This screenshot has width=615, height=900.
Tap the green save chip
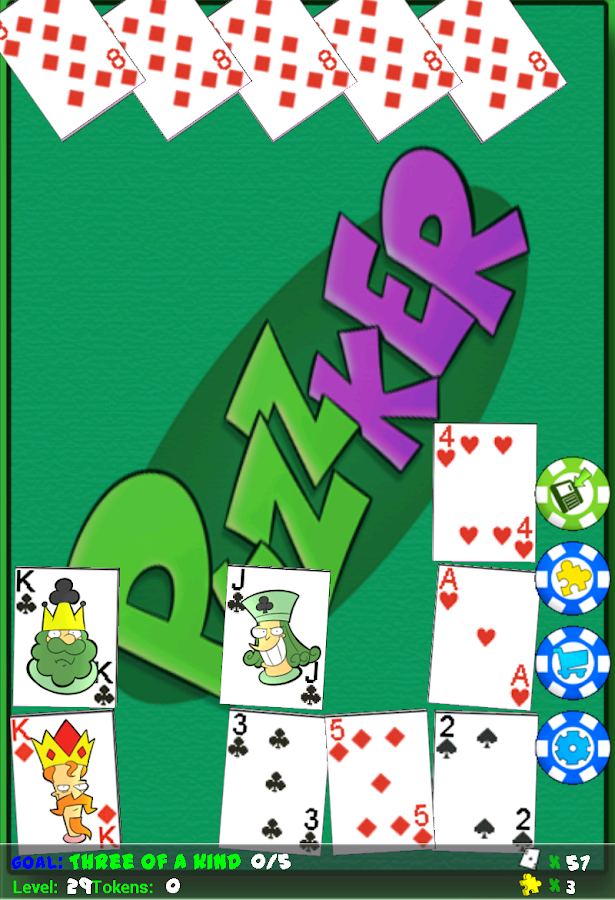click(572, 493)
